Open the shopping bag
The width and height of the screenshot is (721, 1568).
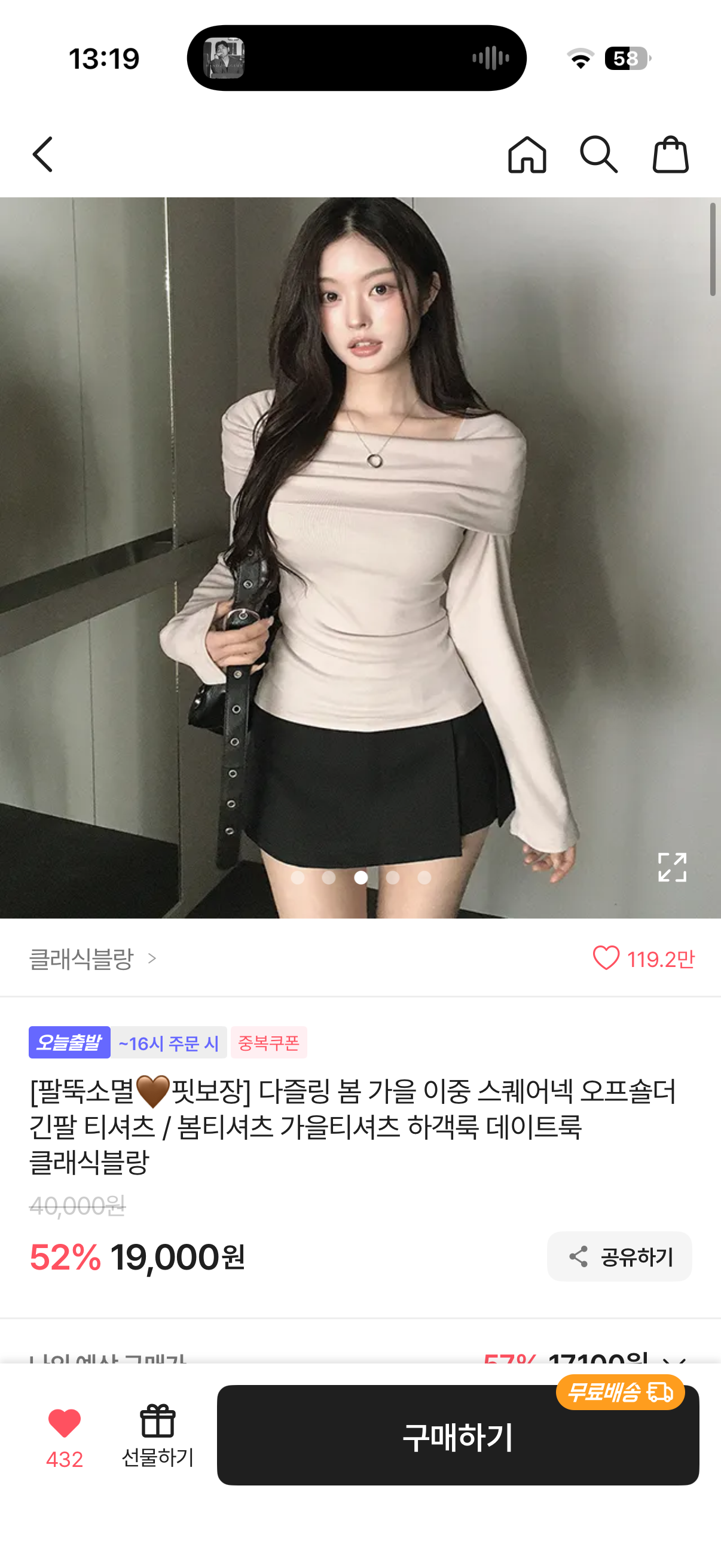(671, 155)
